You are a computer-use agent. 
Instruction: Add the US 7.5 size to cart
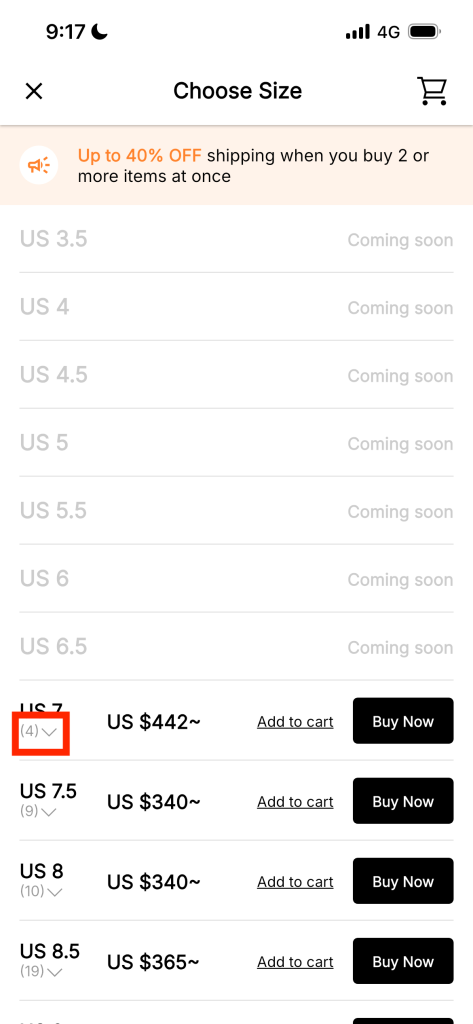pyautogui.click(x=295, y=802)
